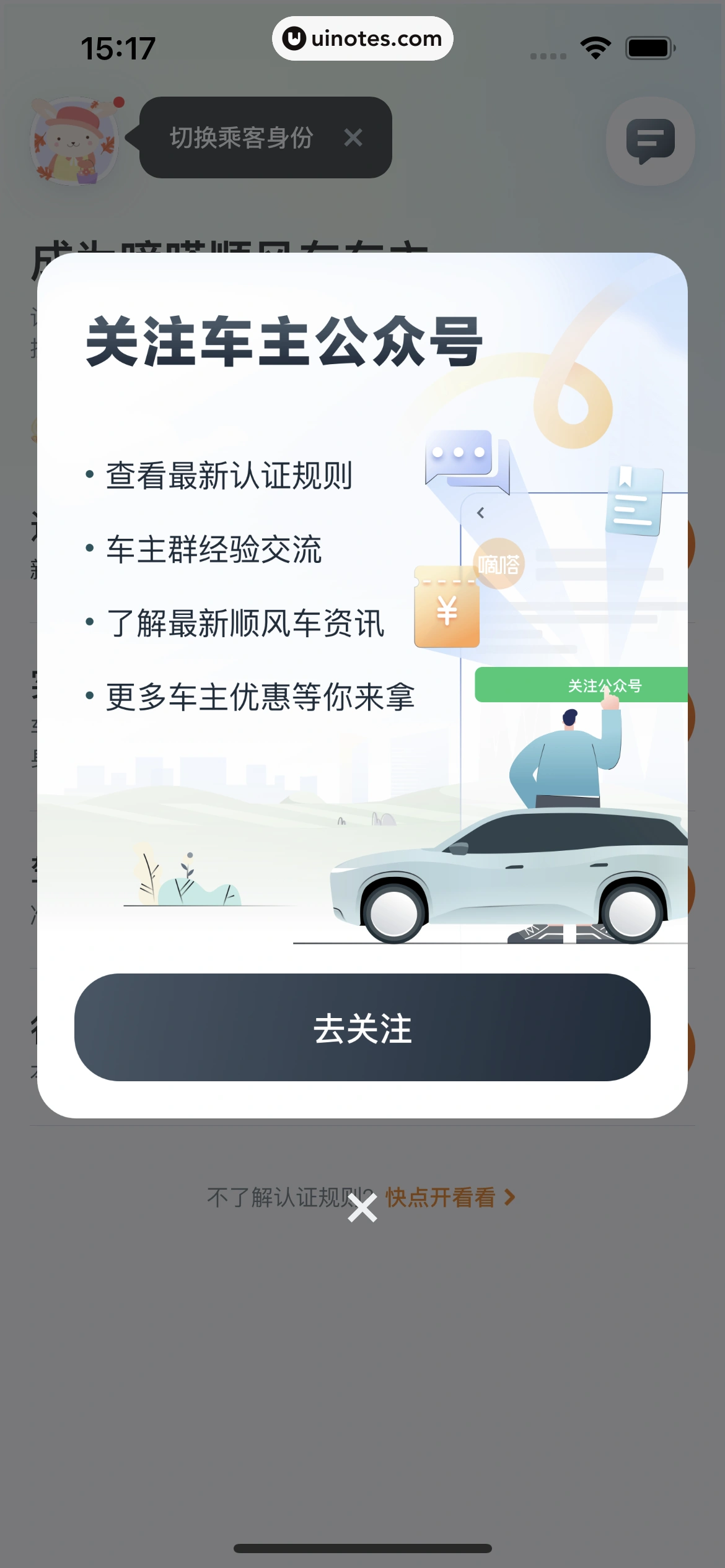Open the message/chat bubble icon top right
The image size is (725, 1568).
[650, 141]
